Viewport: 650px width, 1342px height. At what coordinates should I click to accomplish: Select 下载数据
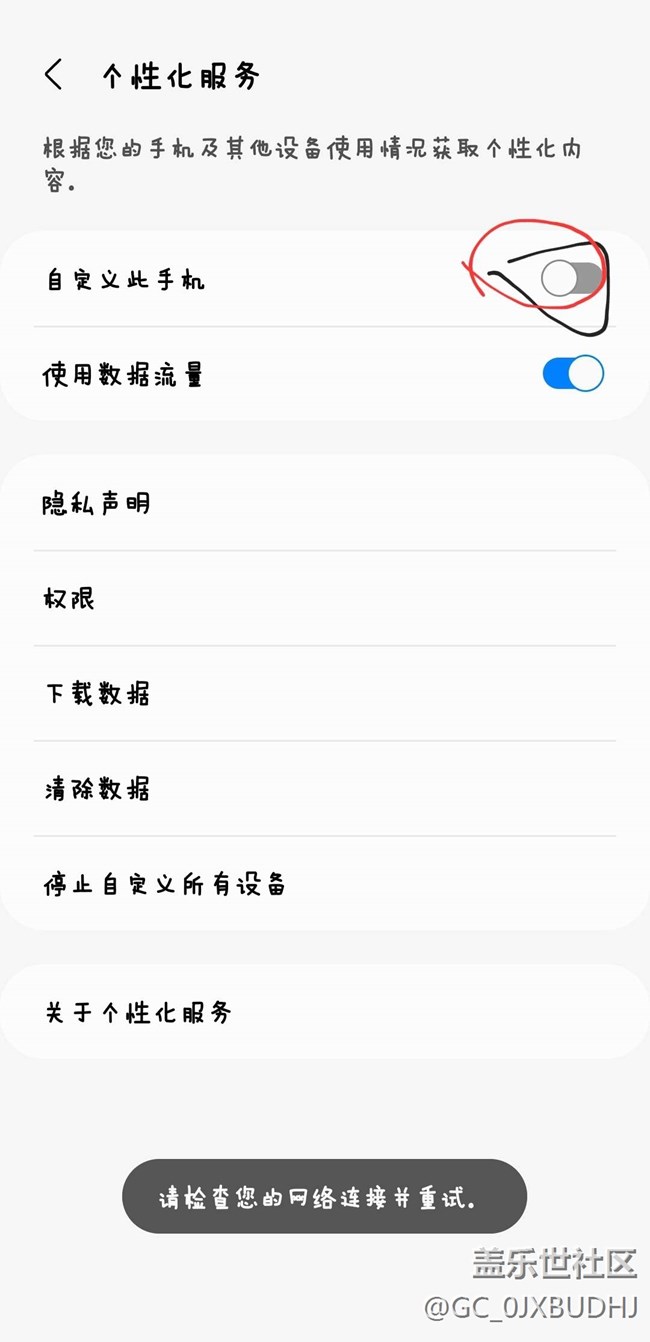[325, 693]
